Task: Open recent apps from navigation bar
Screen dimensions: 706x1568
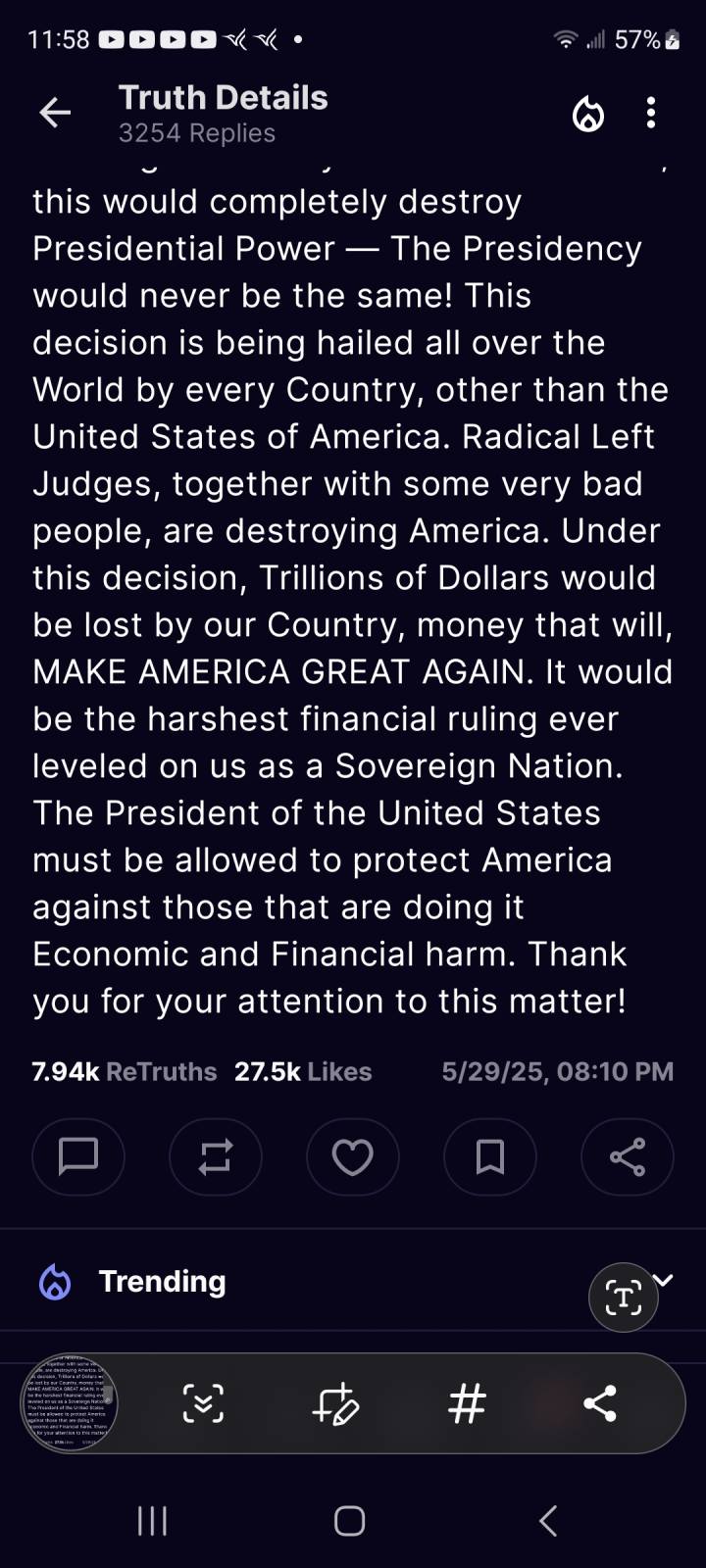Action: click(152, 1521)
